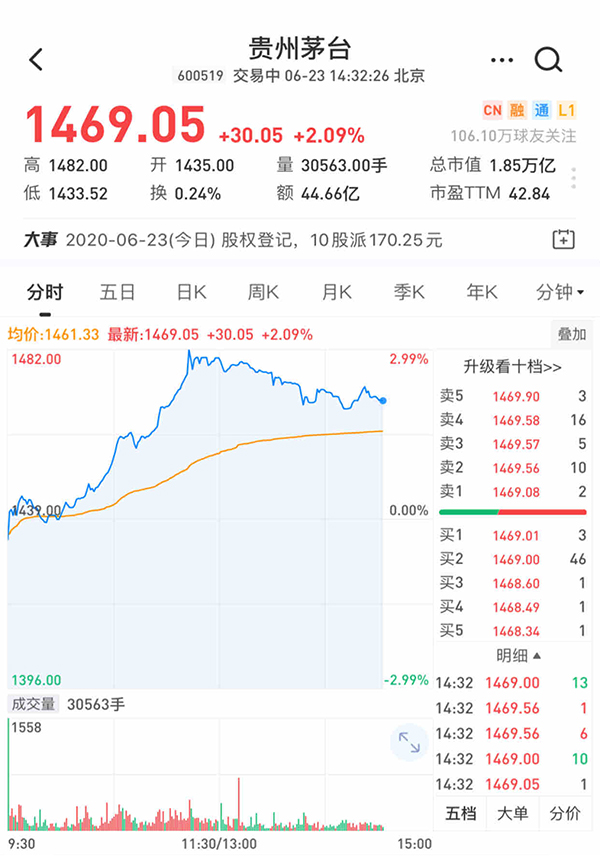Select the 分价 tab
This screenshot has height=856, width=600.
pyautogui.click(x=566, y=813)
